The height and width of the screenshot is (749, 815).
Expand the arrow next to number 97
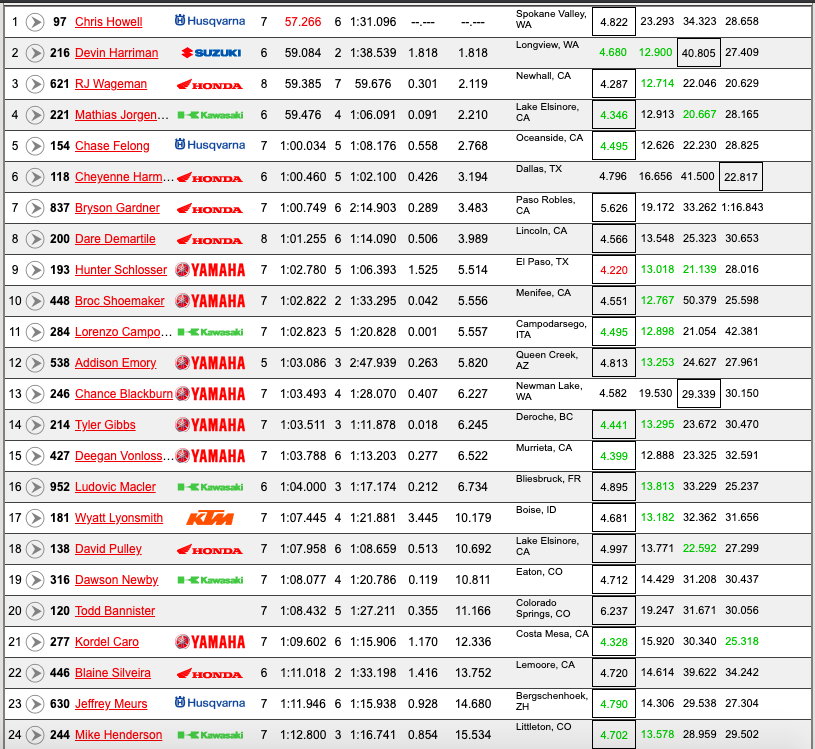tap(35, 22)
